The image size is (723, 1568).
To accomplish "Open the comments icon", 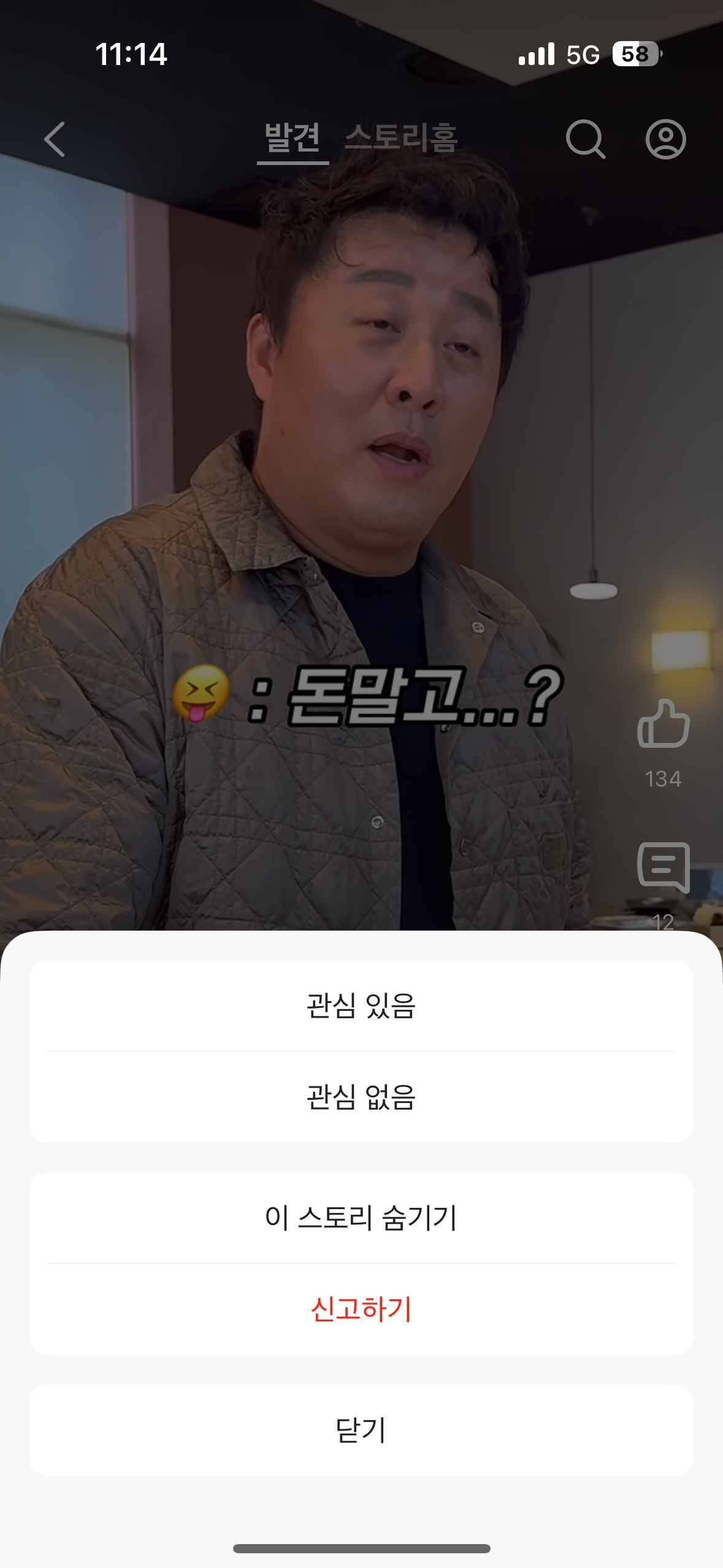I will tap(664, 867).
